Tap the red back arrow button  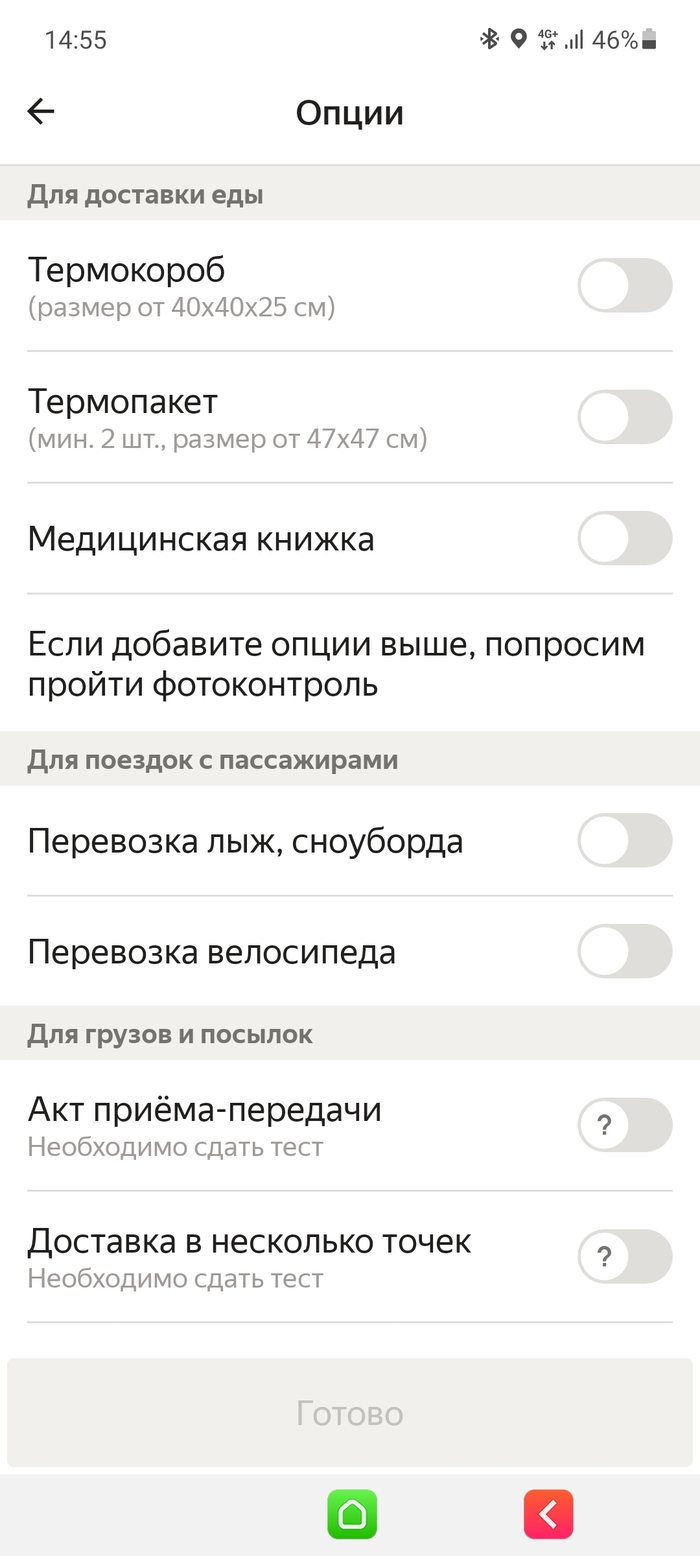548,1514
